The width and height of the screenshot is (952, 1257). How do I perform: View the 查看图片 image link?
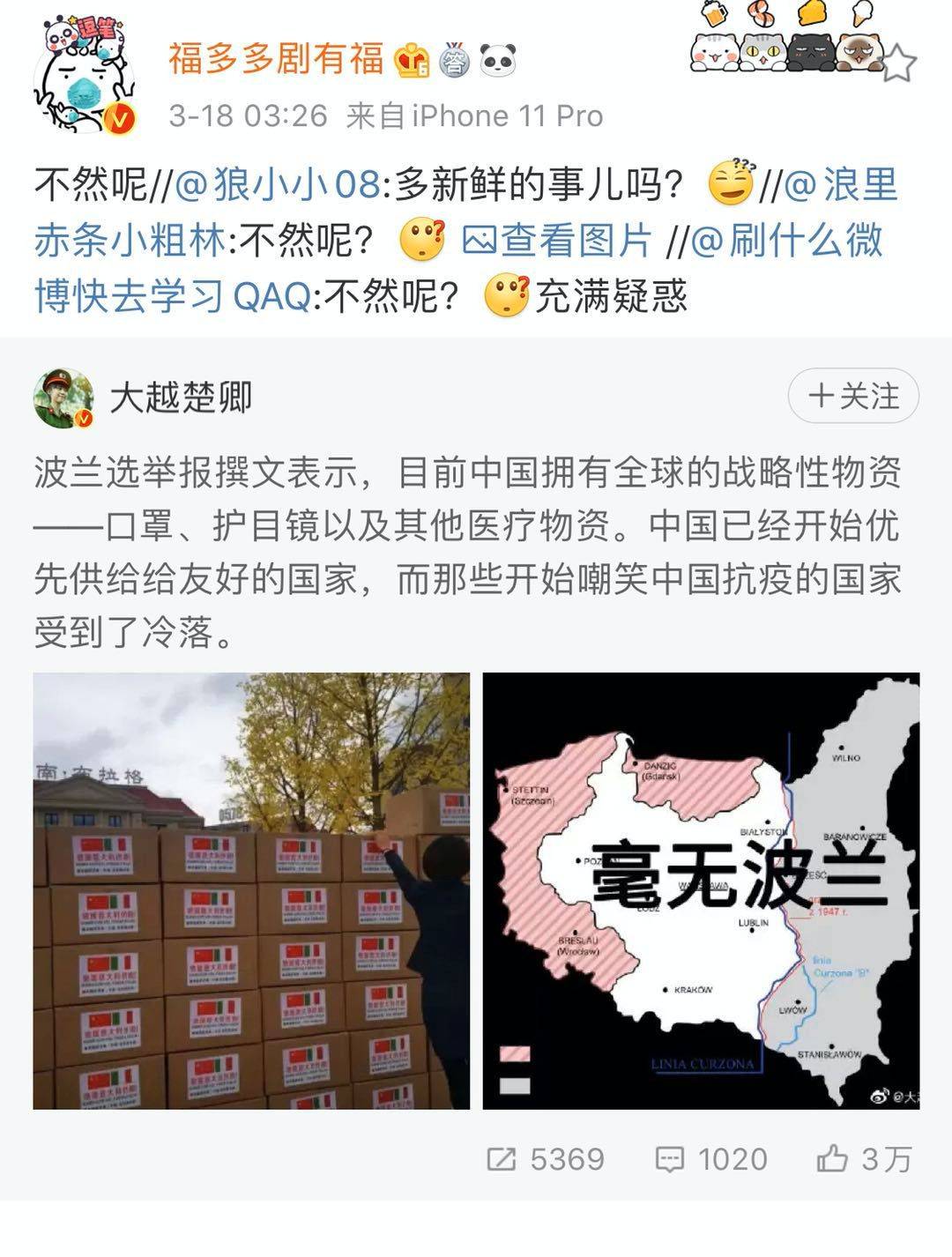click(x=557, y=241)
